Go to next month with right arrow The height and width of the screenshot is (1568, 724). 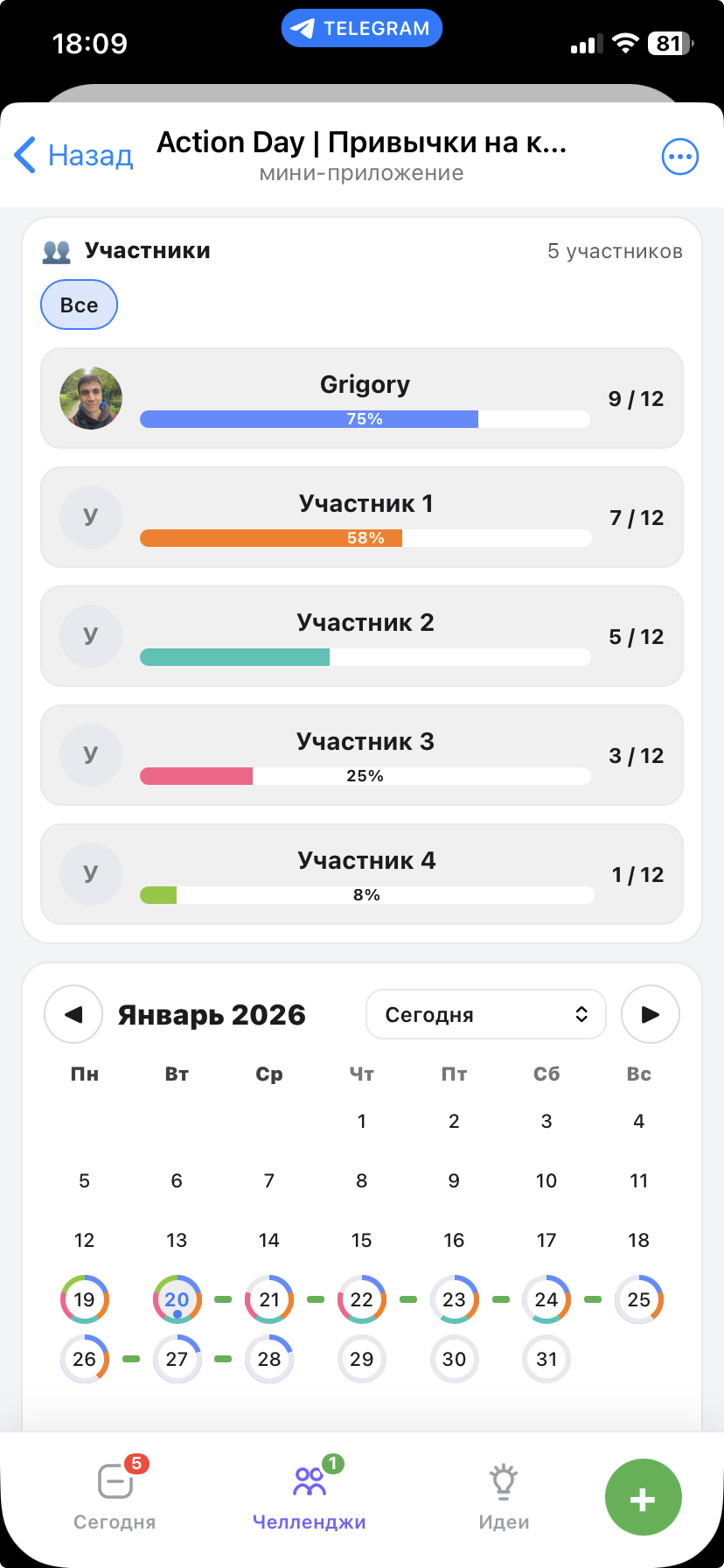[651, 1014]
